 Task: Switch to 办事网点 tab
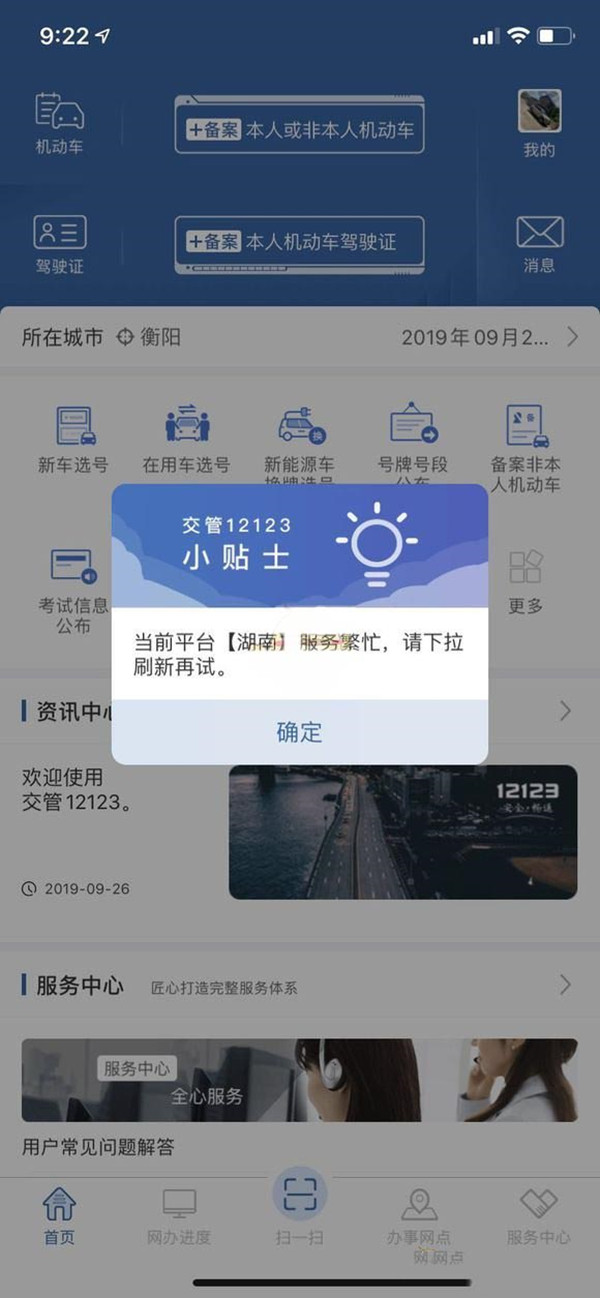click(x=419, y=1216)
